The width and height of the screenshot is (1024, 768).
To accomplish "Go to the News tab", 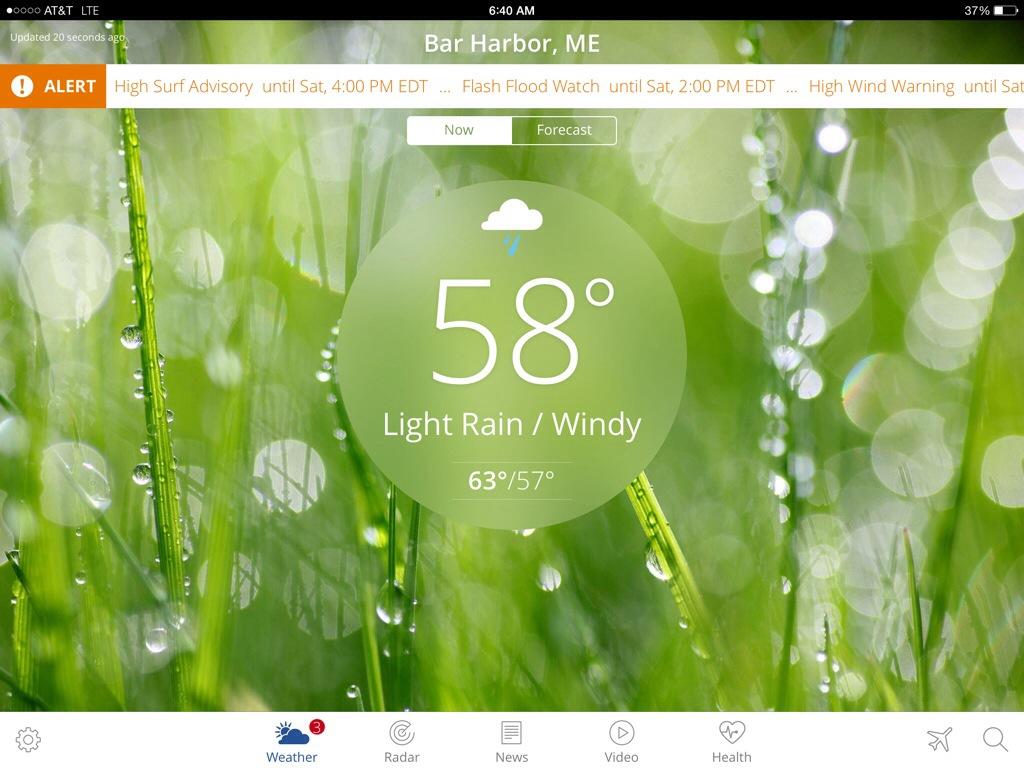I will point(511,741).
